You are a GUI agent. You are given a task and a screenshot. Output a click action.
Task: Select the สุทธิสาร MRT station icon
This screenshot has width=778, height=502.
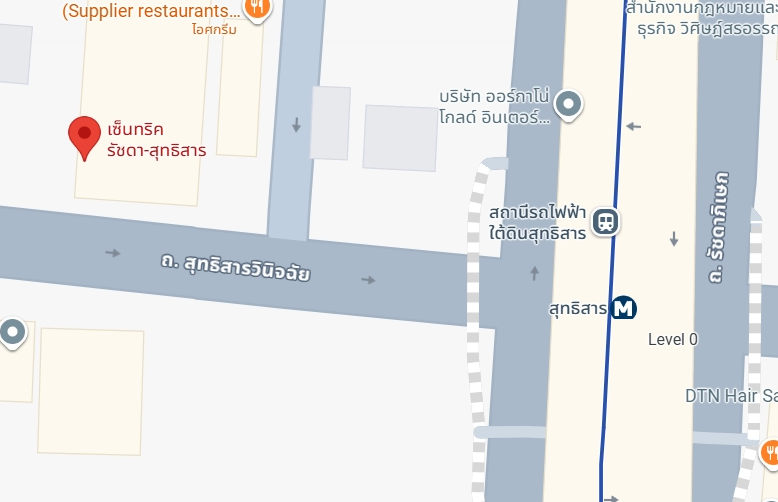tap(625, 308)
